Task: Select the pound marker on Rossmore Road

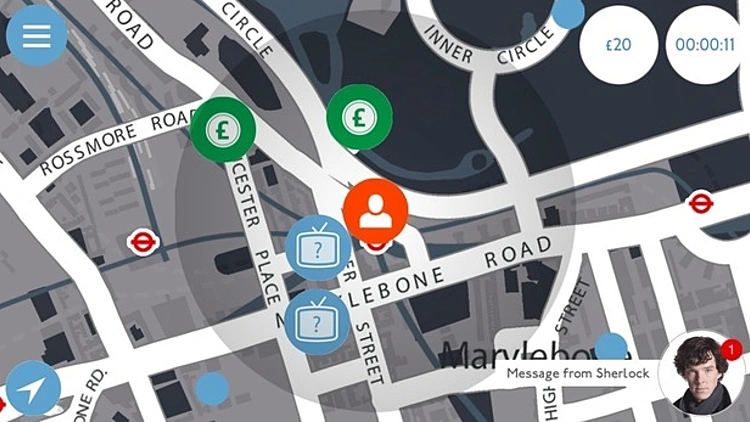Action: (x=223, y=127)
